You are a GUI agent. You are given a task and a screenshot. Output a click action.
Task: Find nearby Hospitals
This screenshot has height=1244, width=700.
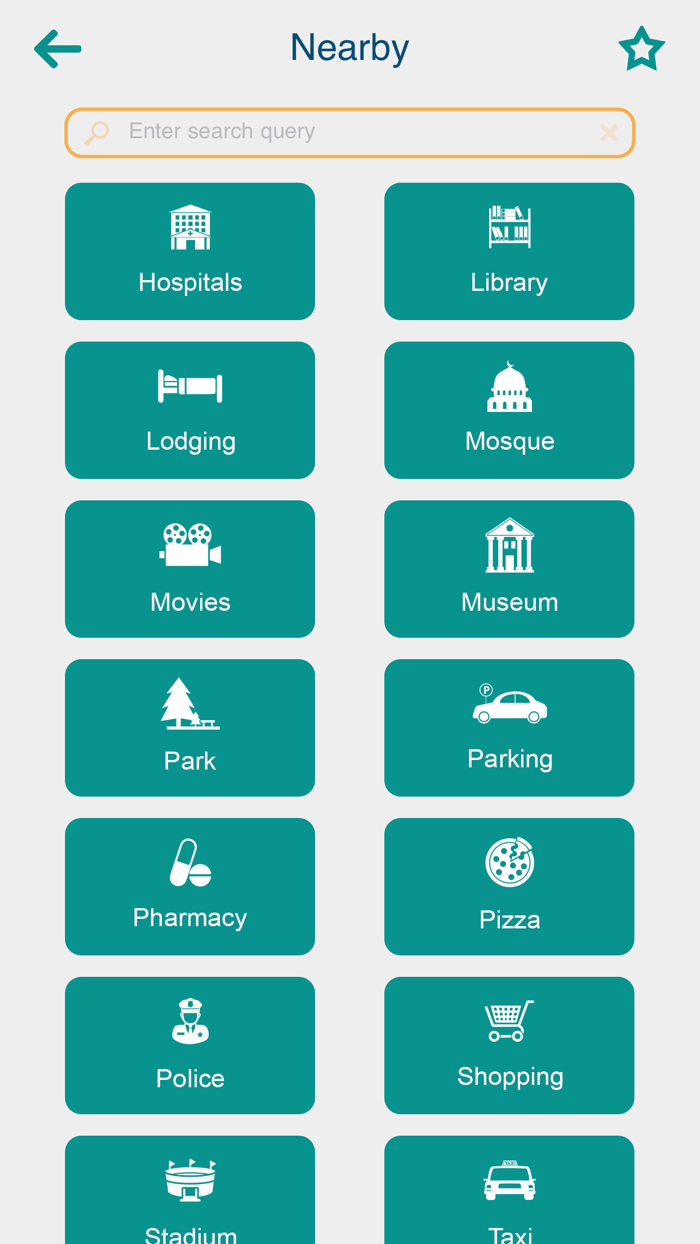click(190, 251)
